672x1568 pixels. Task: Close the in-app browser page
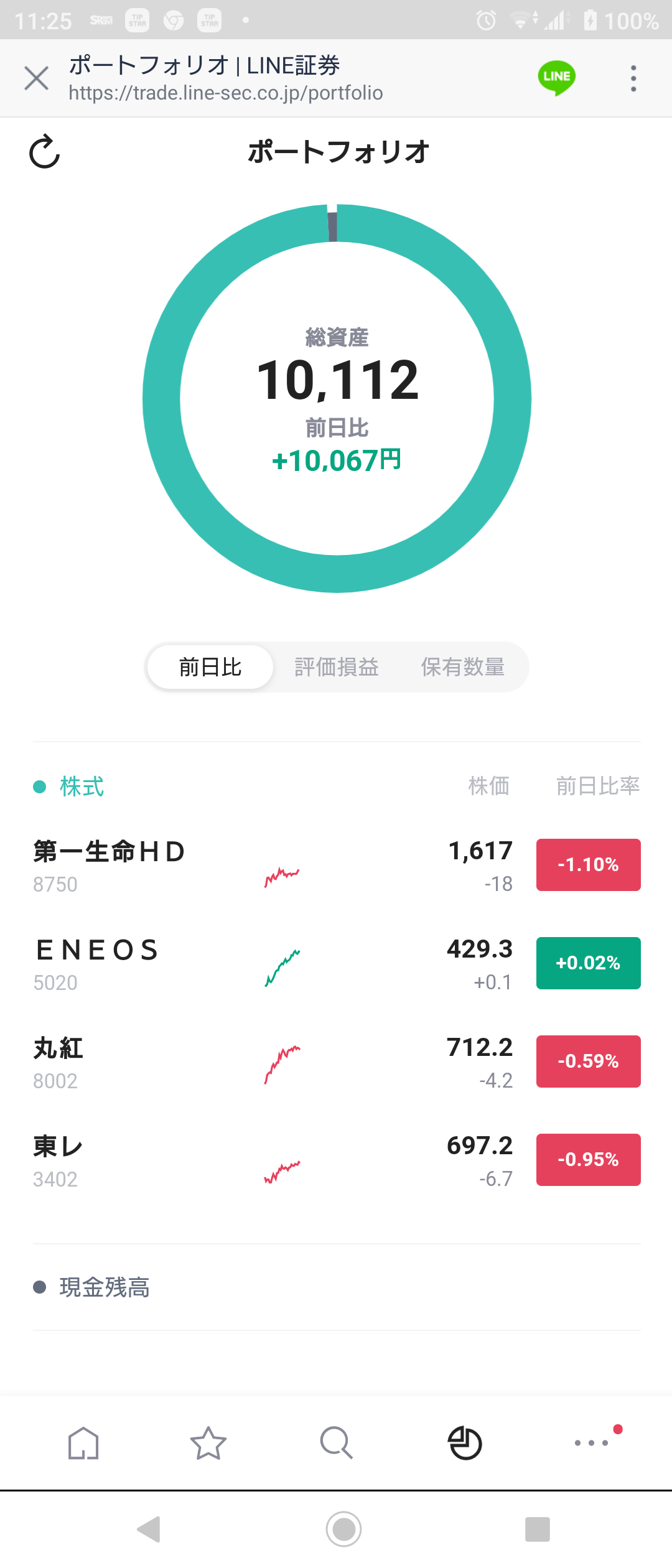36,78
